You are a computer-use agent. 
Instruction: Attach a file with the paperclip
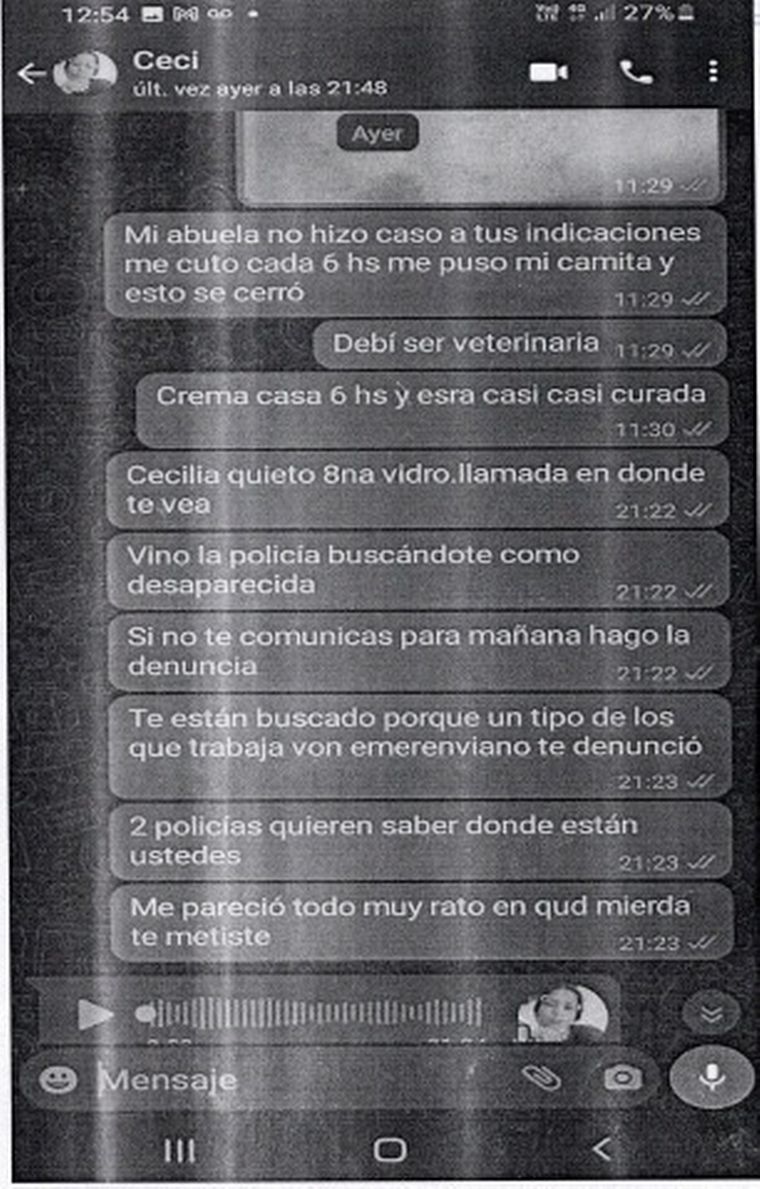pos(541,1078)
